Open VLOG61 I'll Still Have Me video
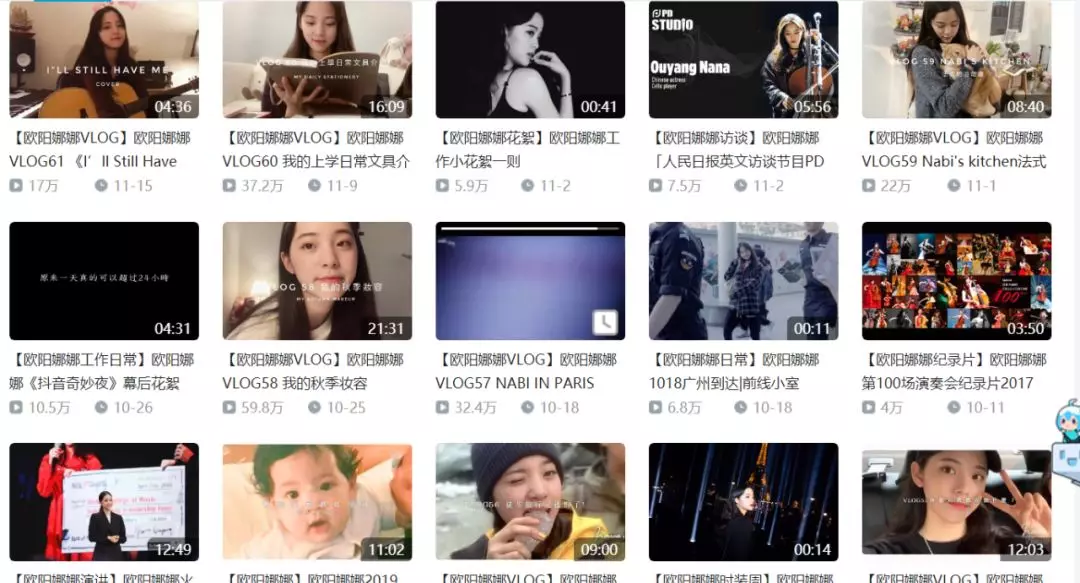Image resolution: width=1080 pixels, height=583 pixels. pyautogui.click(x=104, y=60)
